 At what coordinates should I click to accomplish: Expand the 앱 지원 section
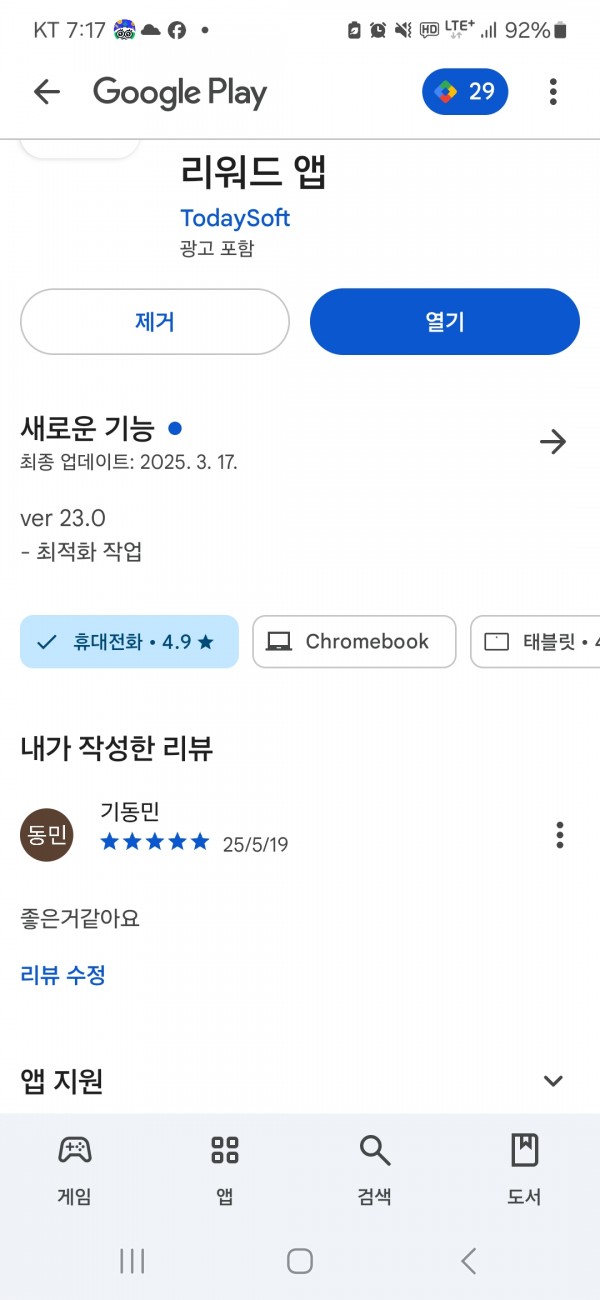[553, 1081]
